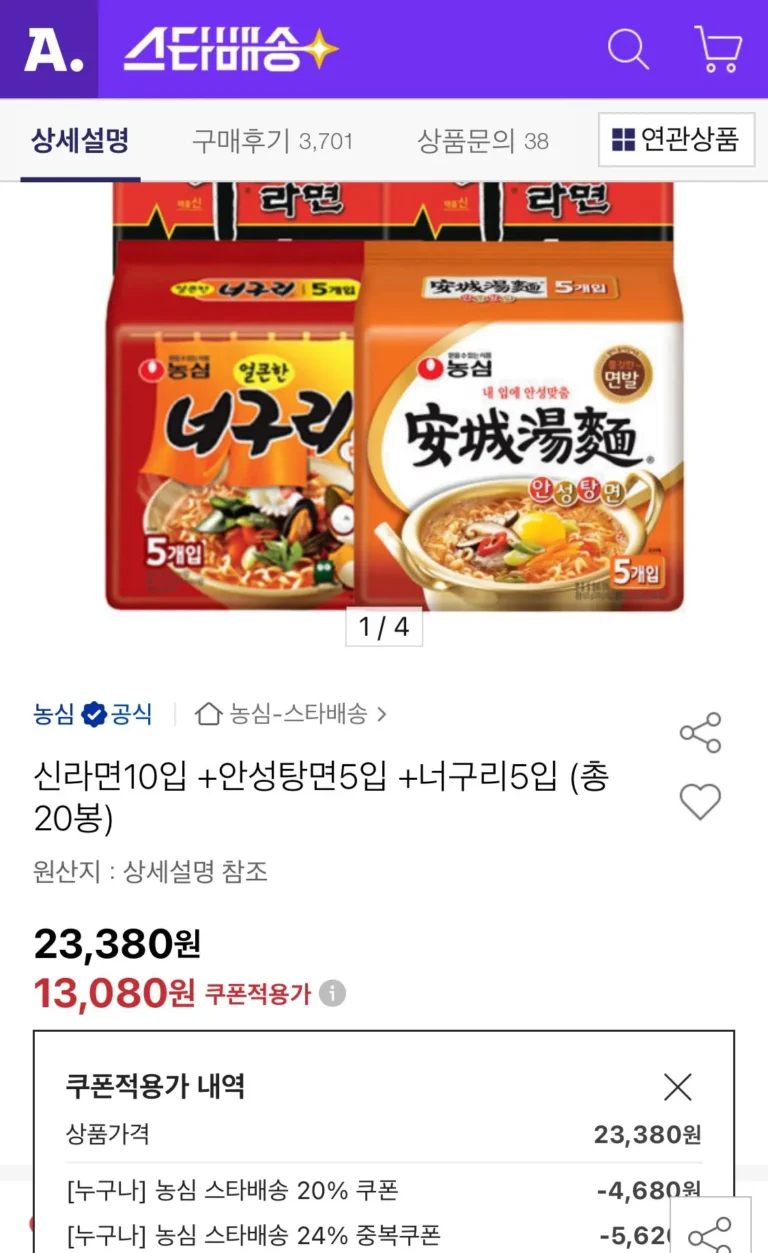Image resolution: width=768 pixels, height=1253 pixels.
Task: Close the 쿠폰적용가 내역 panel
Action: pos(678,1087)
